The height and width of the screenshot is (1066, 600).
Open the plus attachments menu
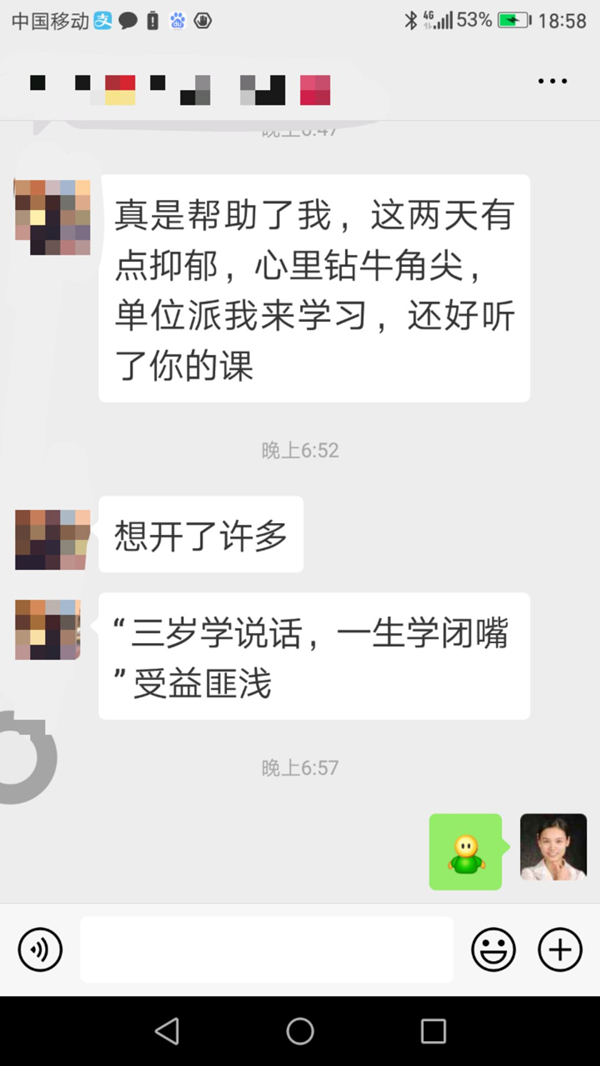pyautogui.click(x=560, y=949)
